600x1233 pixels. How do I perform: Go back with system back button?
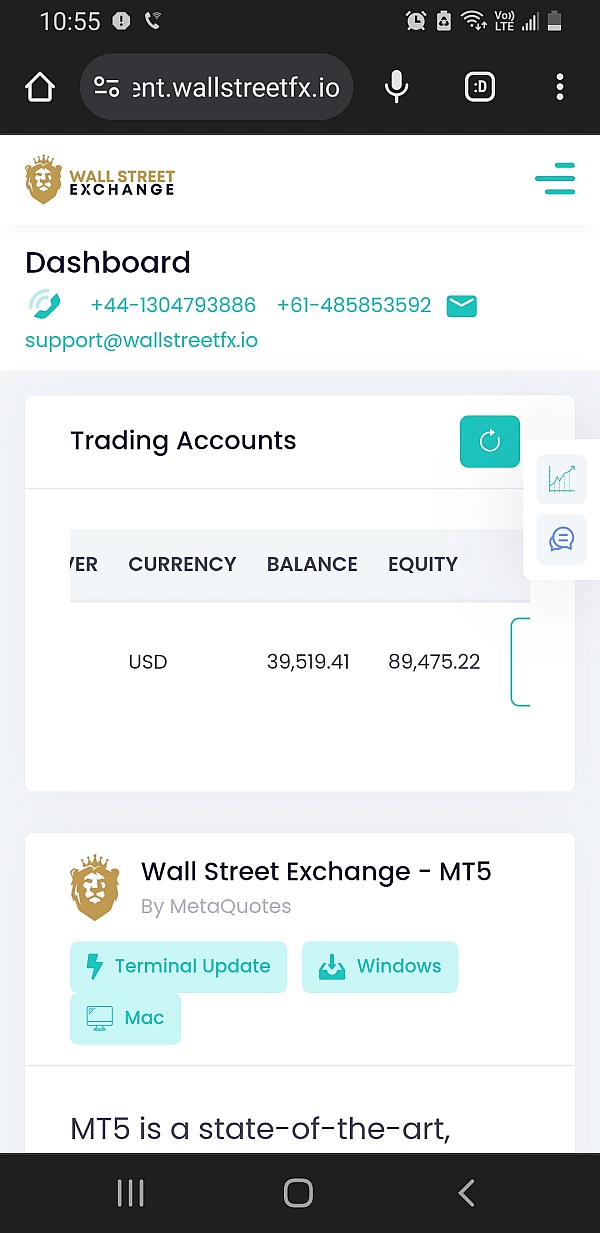(x=466, y=1192)
